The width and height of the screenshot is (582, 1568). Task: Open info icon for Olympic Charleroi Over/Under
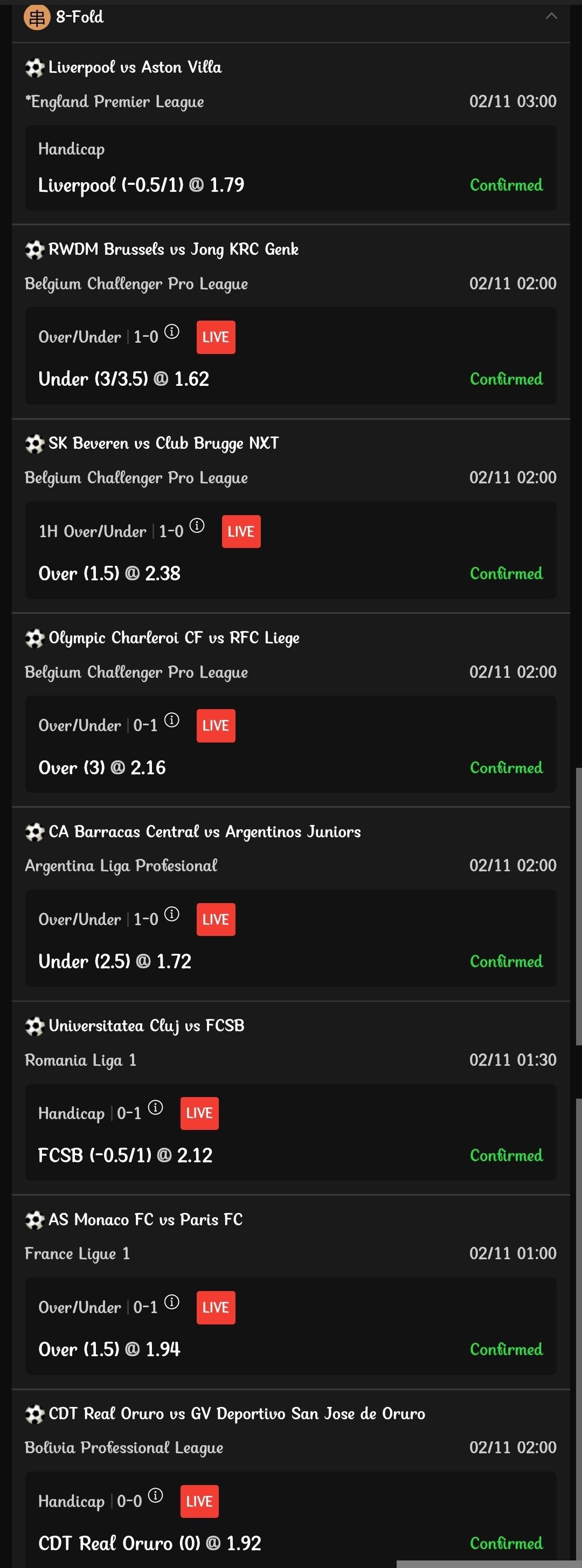(x=172, y=720)
